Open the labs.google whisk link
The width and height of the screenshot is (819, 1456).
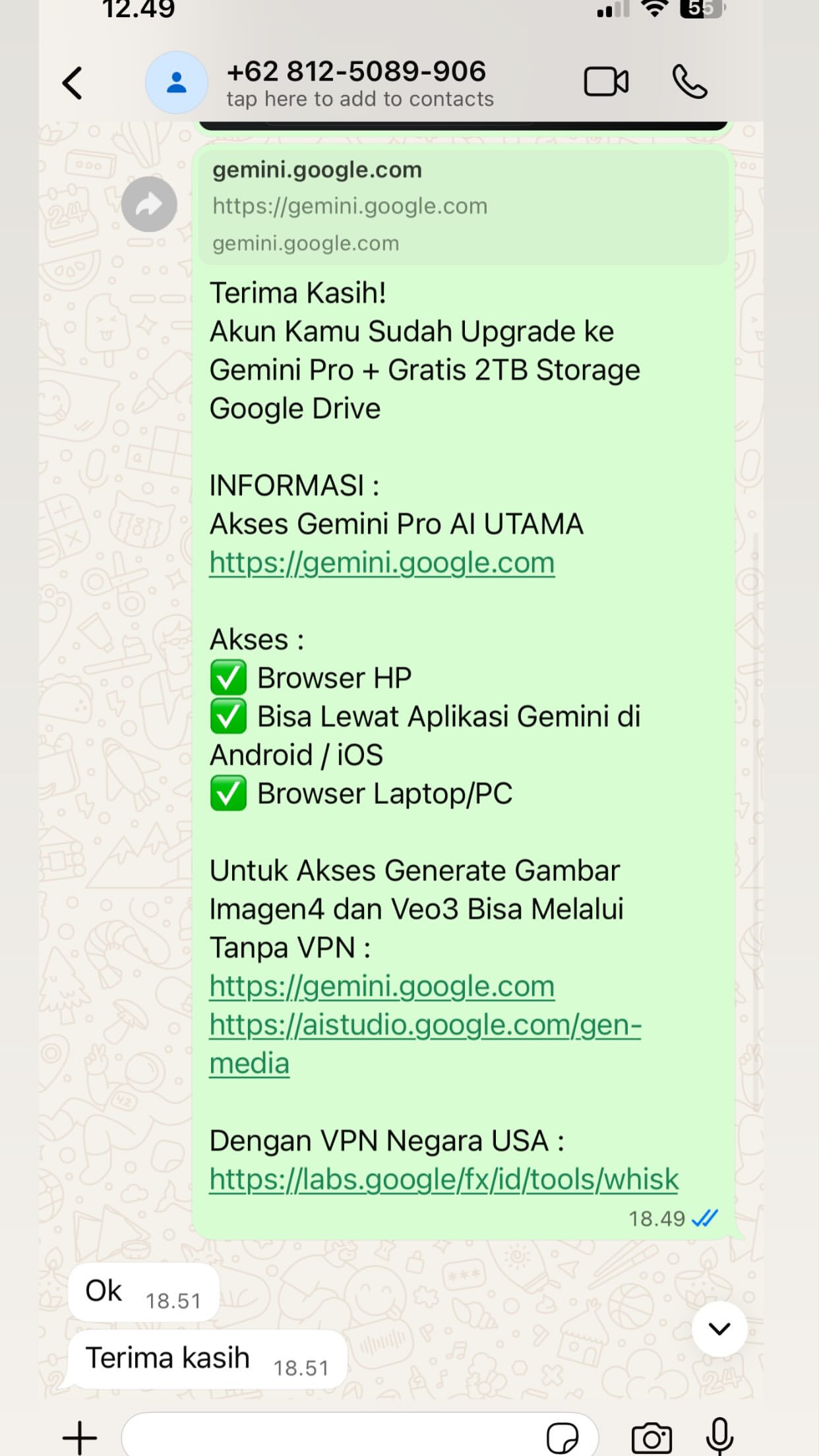(444, 1180)
